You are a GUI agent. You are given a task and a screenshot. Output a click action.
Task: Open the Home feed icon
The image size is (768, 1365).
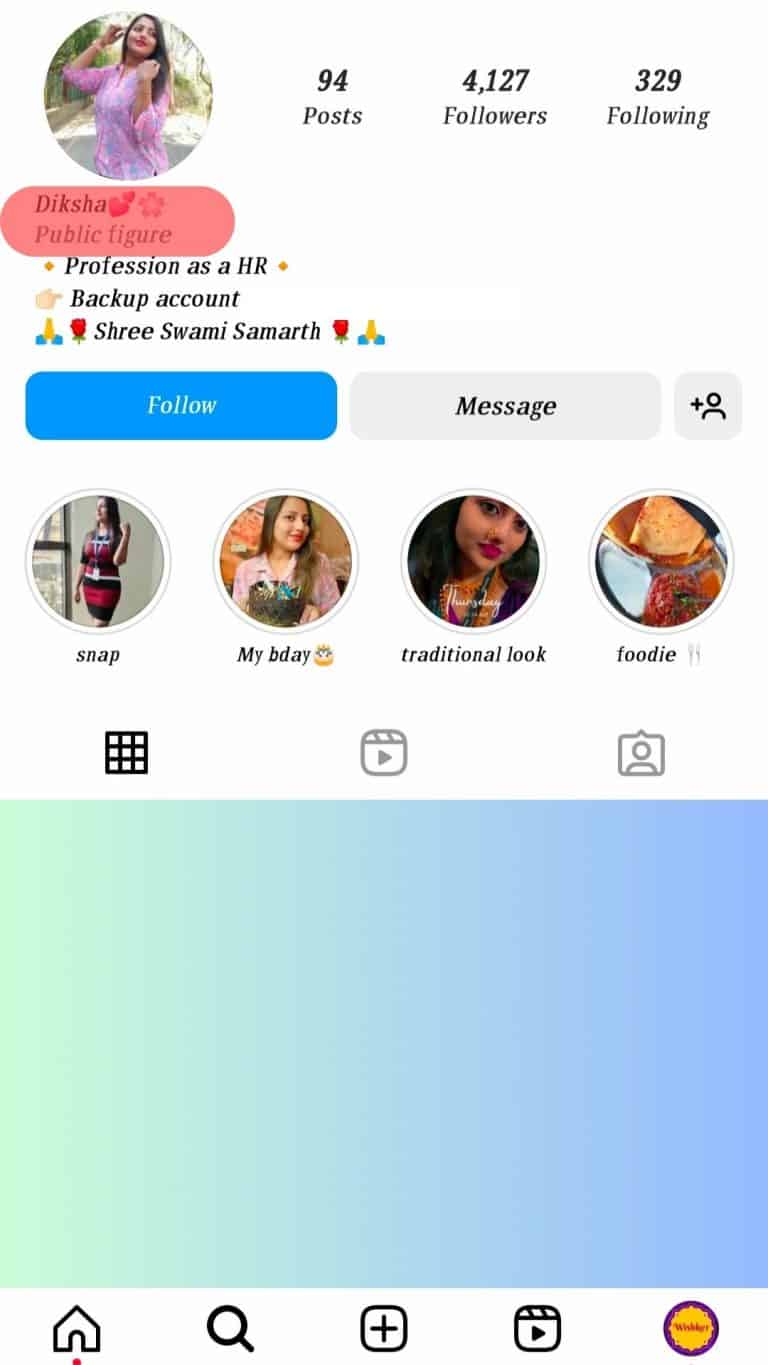click(x=76, y=1330)
